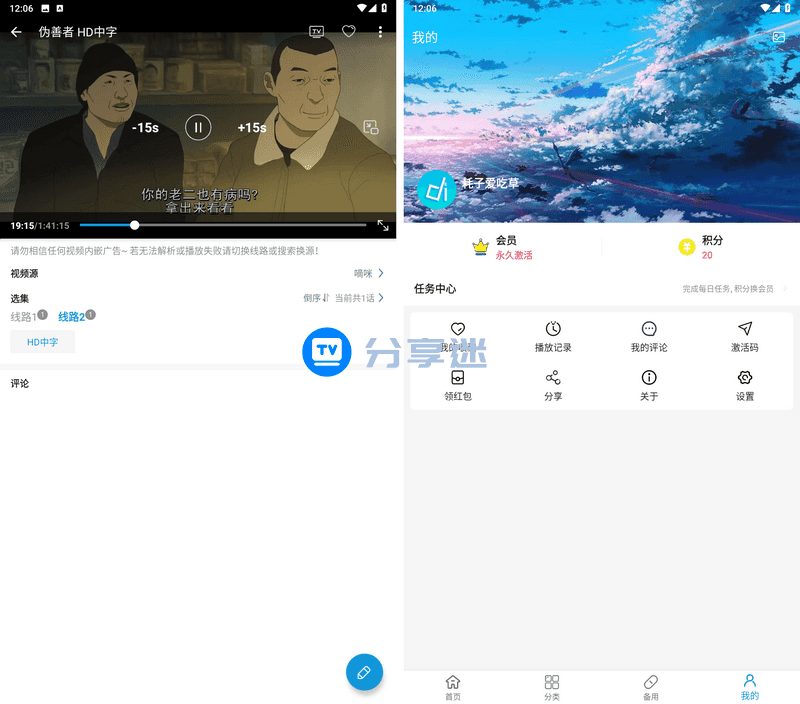Open 设置 settings
The image size is (800, 704).
pyautogui.click(x=745, y=385)
